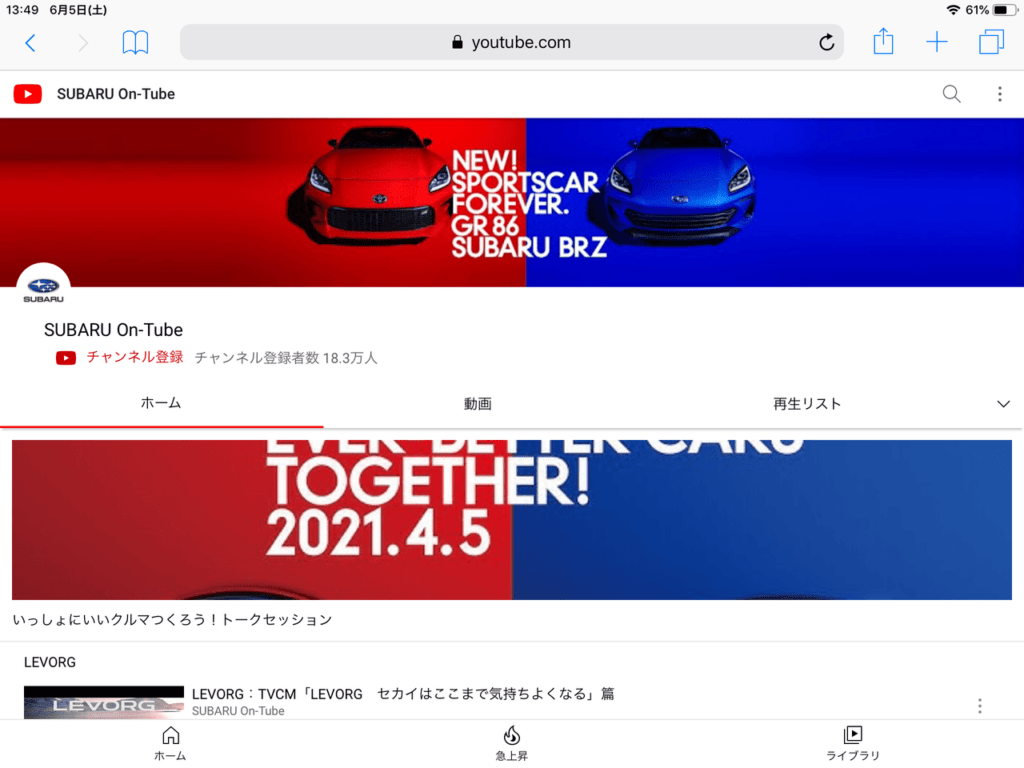Viewport: 1024px width, 768px height.
Task: Expand more channel tabs chevron
Action: (x=1004, y=404)
